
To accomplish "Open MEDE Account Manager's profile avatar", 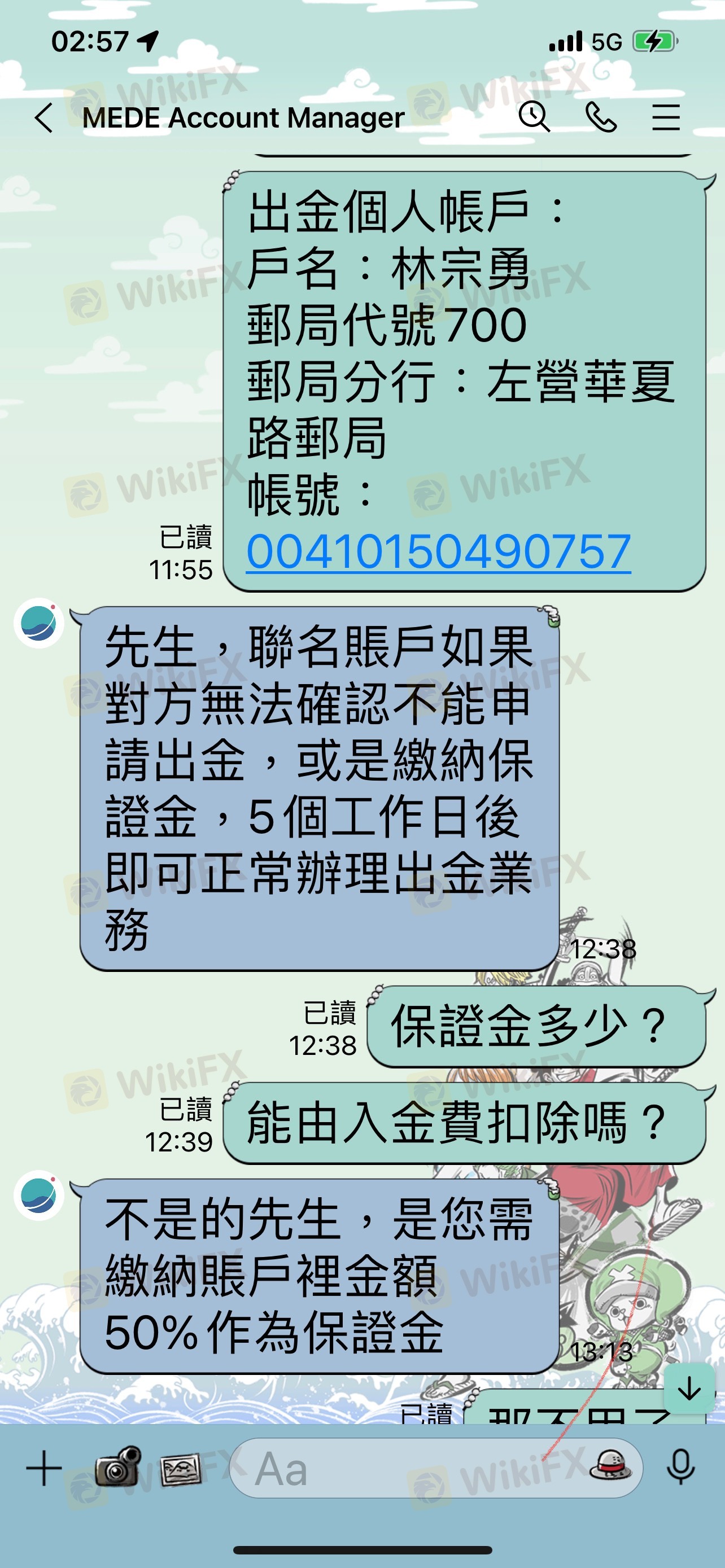I will (39, 623).
